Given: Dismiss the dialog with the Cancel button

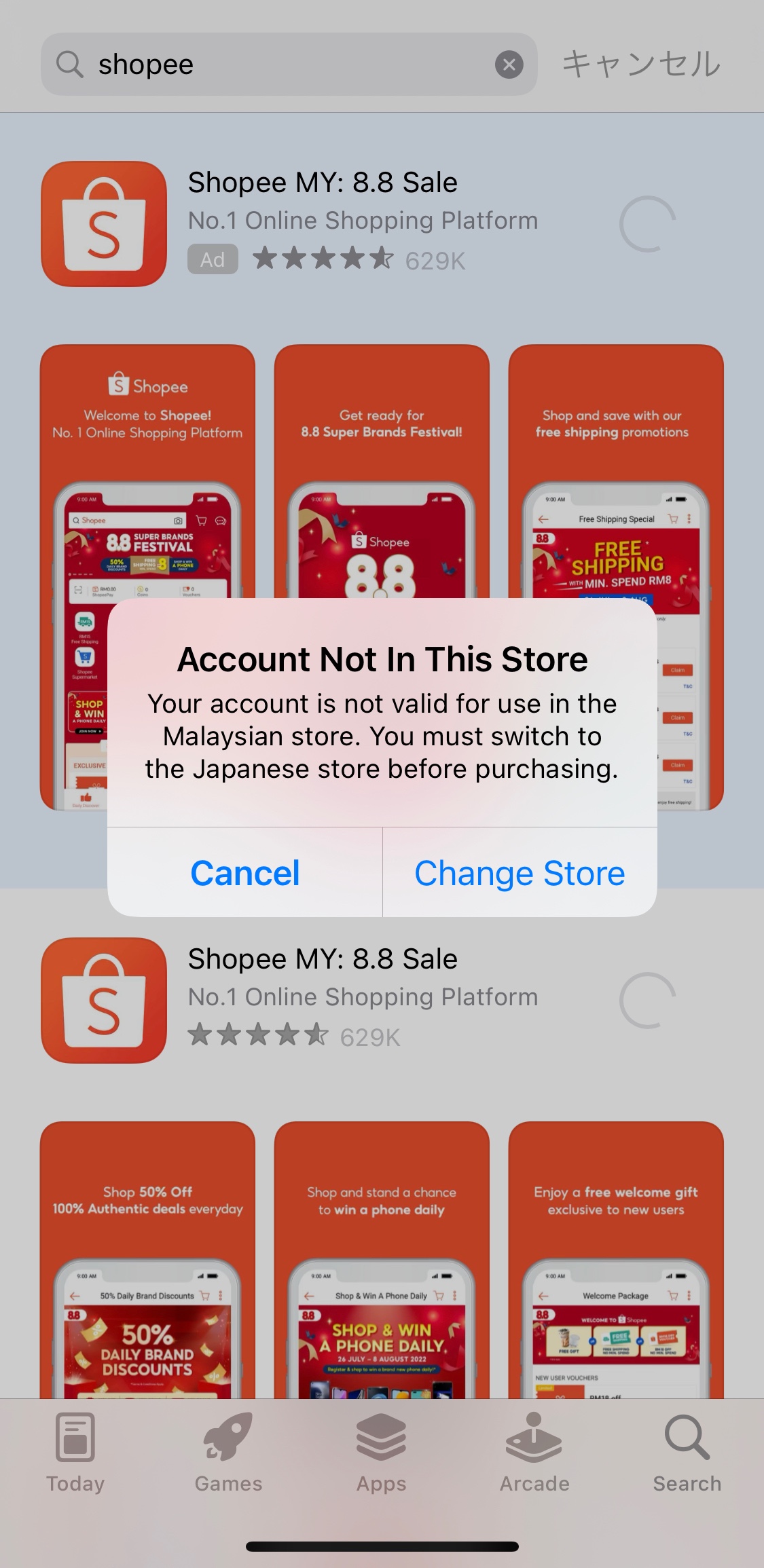Looking at the screenshot, I should point(245,873).
